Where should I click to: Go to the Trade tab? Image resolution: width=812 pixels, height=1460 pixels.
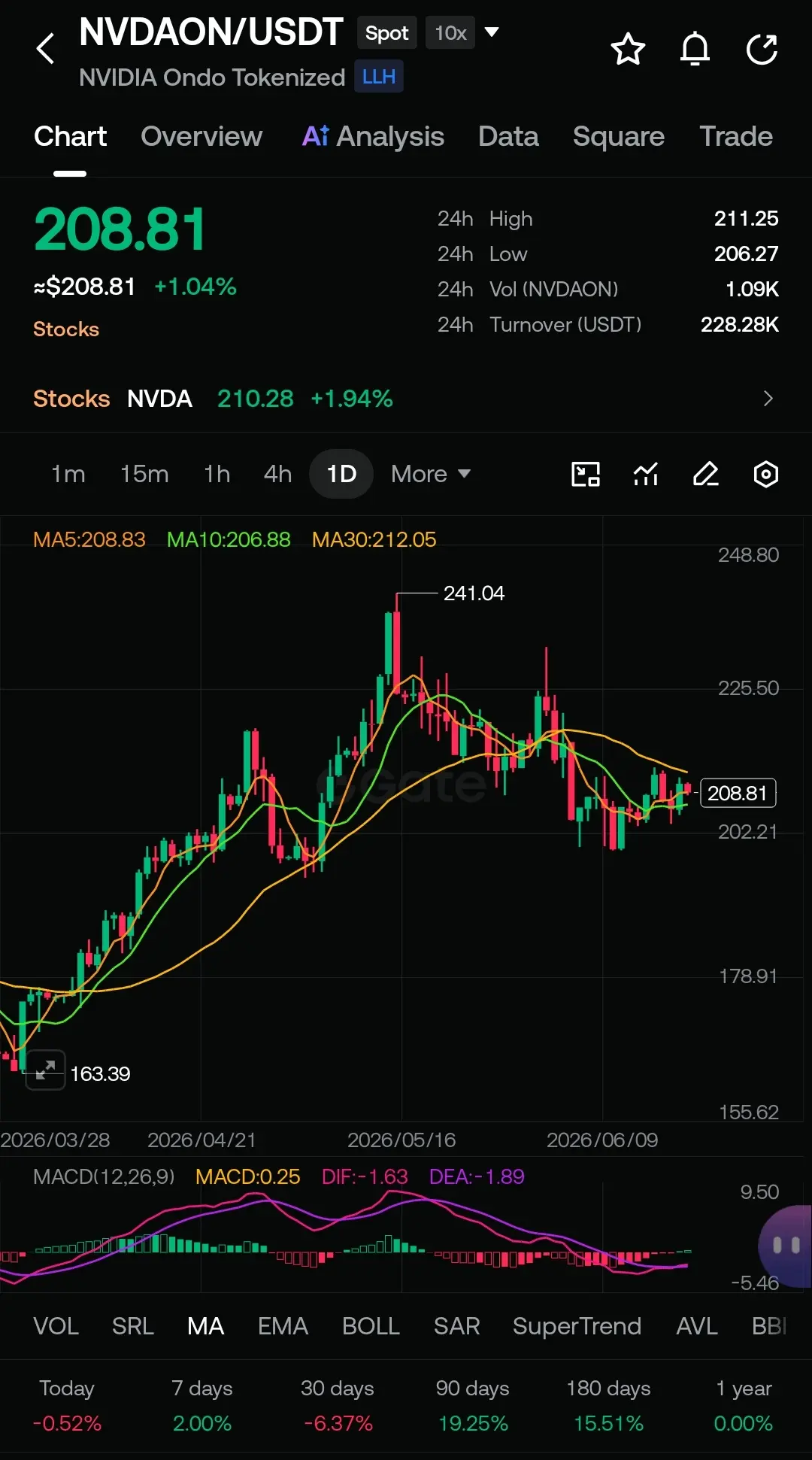736,136
